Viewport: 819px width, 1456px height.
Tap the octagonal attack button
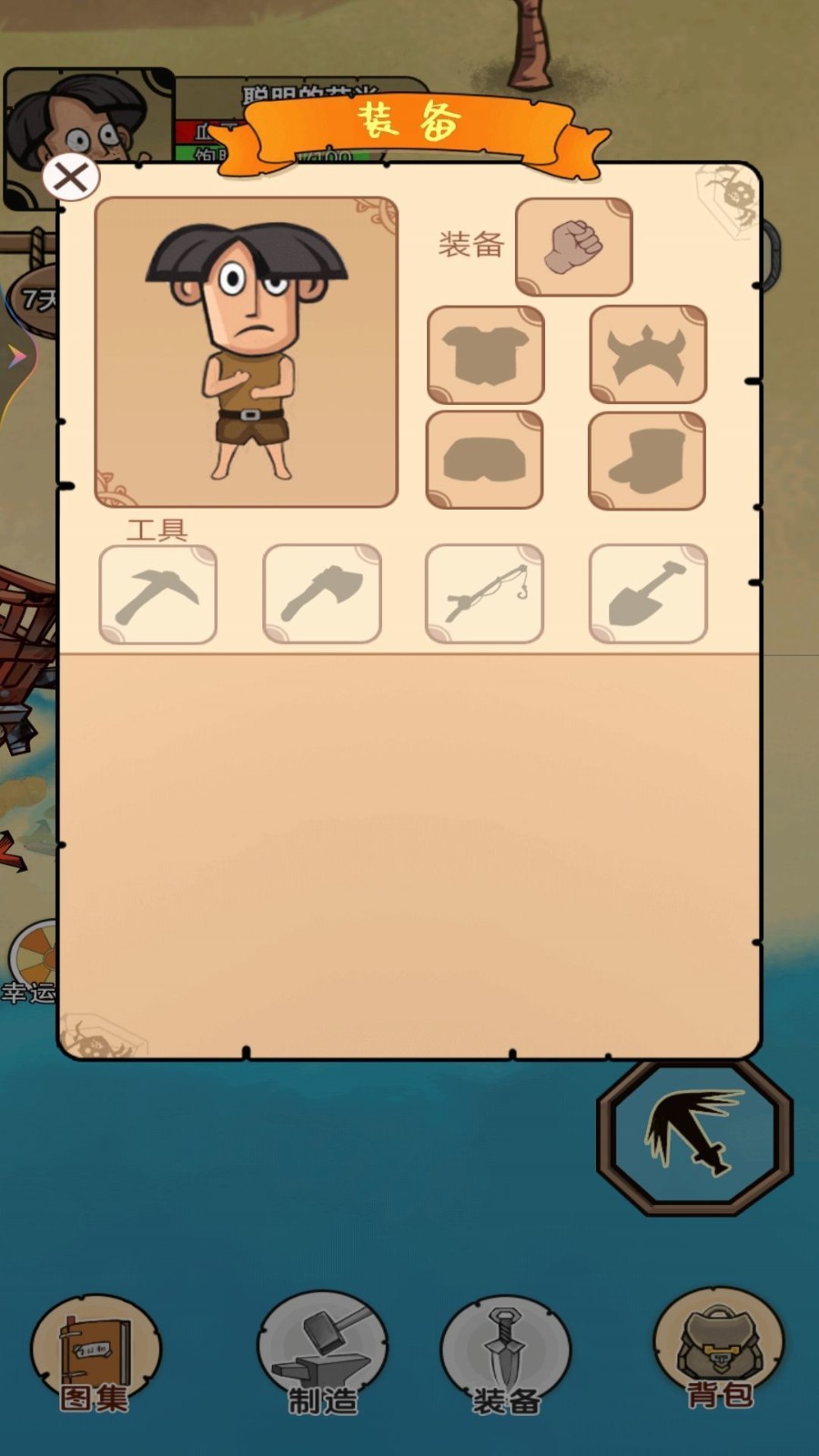coord(694,1136)
